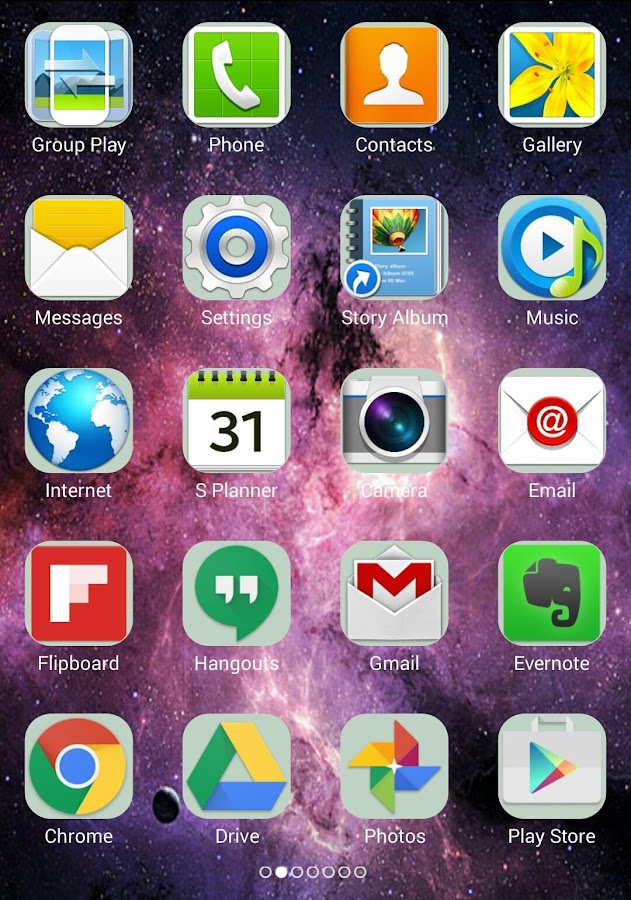
Task: Open Google Photos
Action: click(394, 766)
